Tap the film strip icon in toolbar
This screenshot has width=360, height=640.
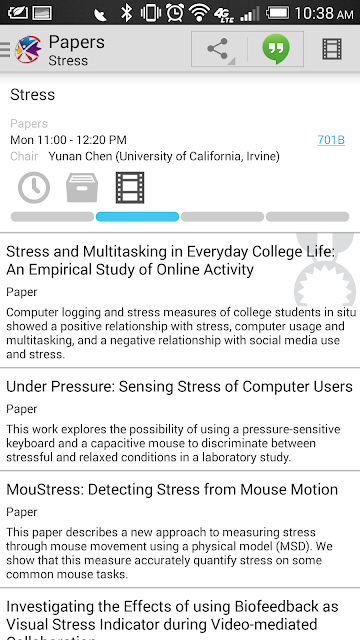click(x=332, y=49)
